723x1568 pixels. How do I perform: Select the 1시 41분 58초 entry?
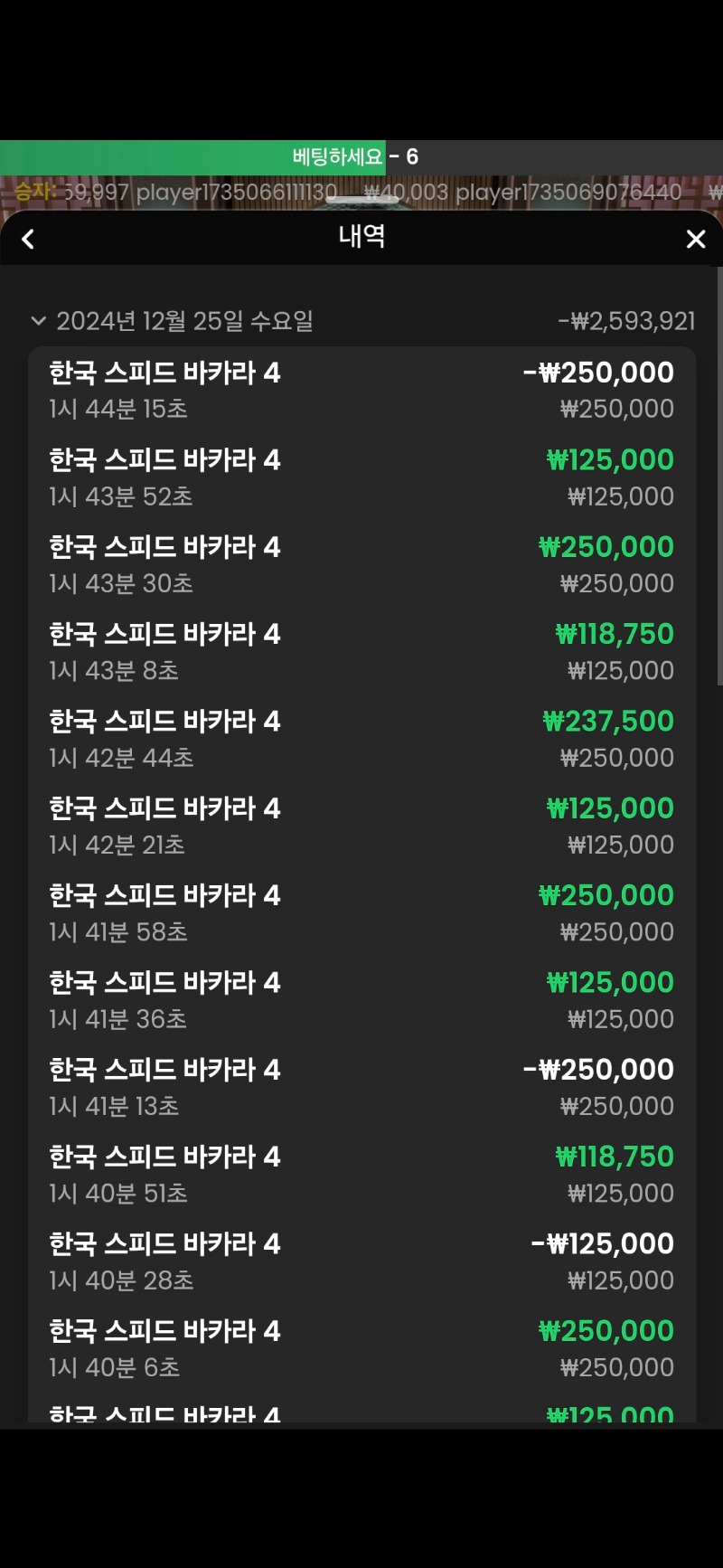[361, 912]
